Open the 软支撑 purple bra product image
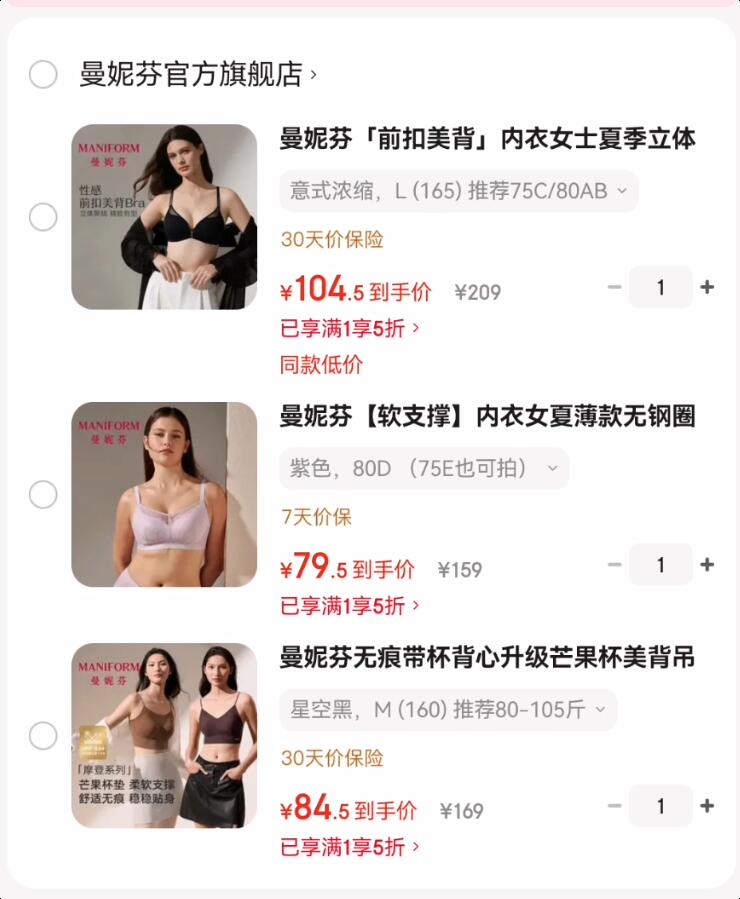740x899 pixels. tap(164, 494)
